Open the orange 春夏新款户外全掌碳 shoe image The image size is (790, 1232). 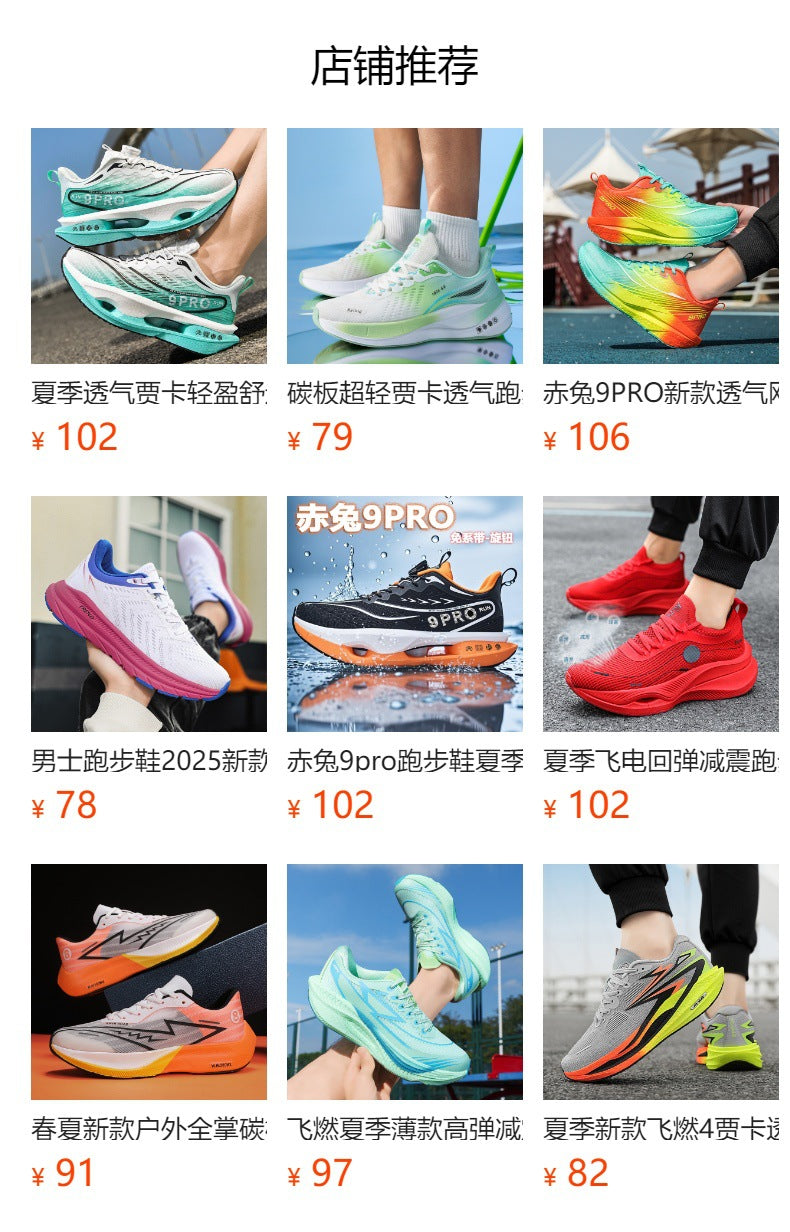pyautogui.click(x=150, y=985)
